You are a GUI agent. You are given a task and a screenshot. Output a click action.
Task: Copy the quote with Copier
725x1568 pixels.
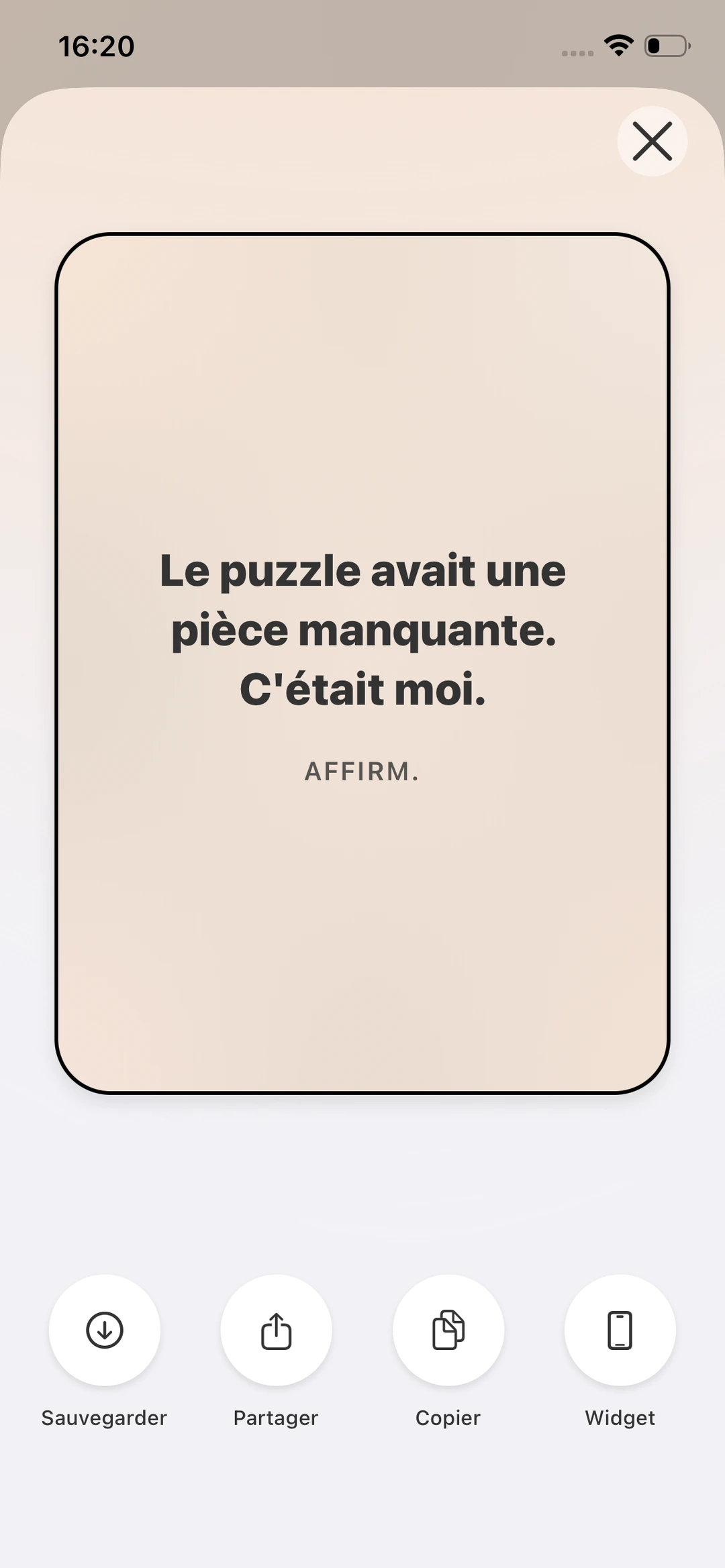click(448, 1329)
